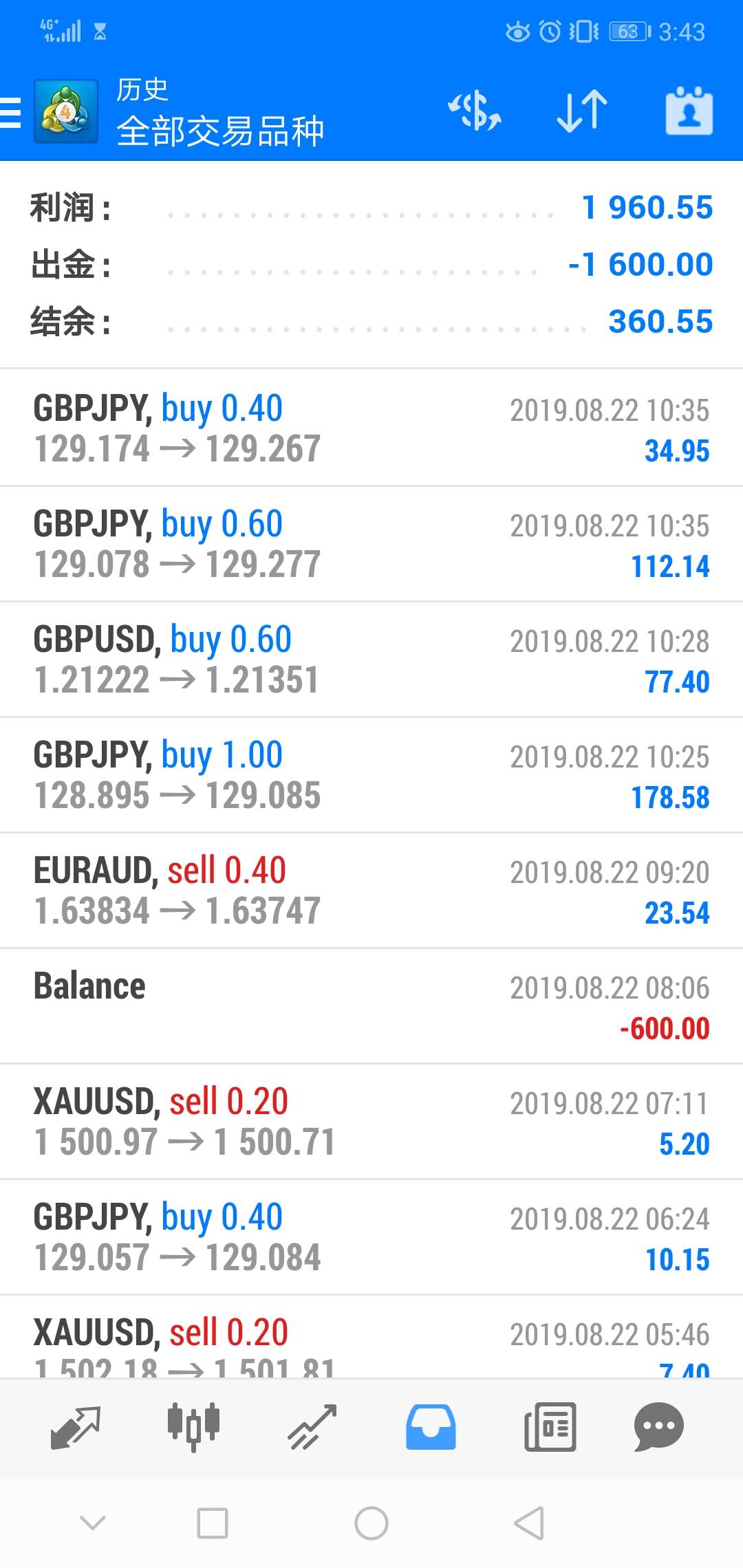Viewport: 743px width, 1568px height.
Task: Open GBPJPY buy 1.00 trade row
Action: (x=371, y=774)
